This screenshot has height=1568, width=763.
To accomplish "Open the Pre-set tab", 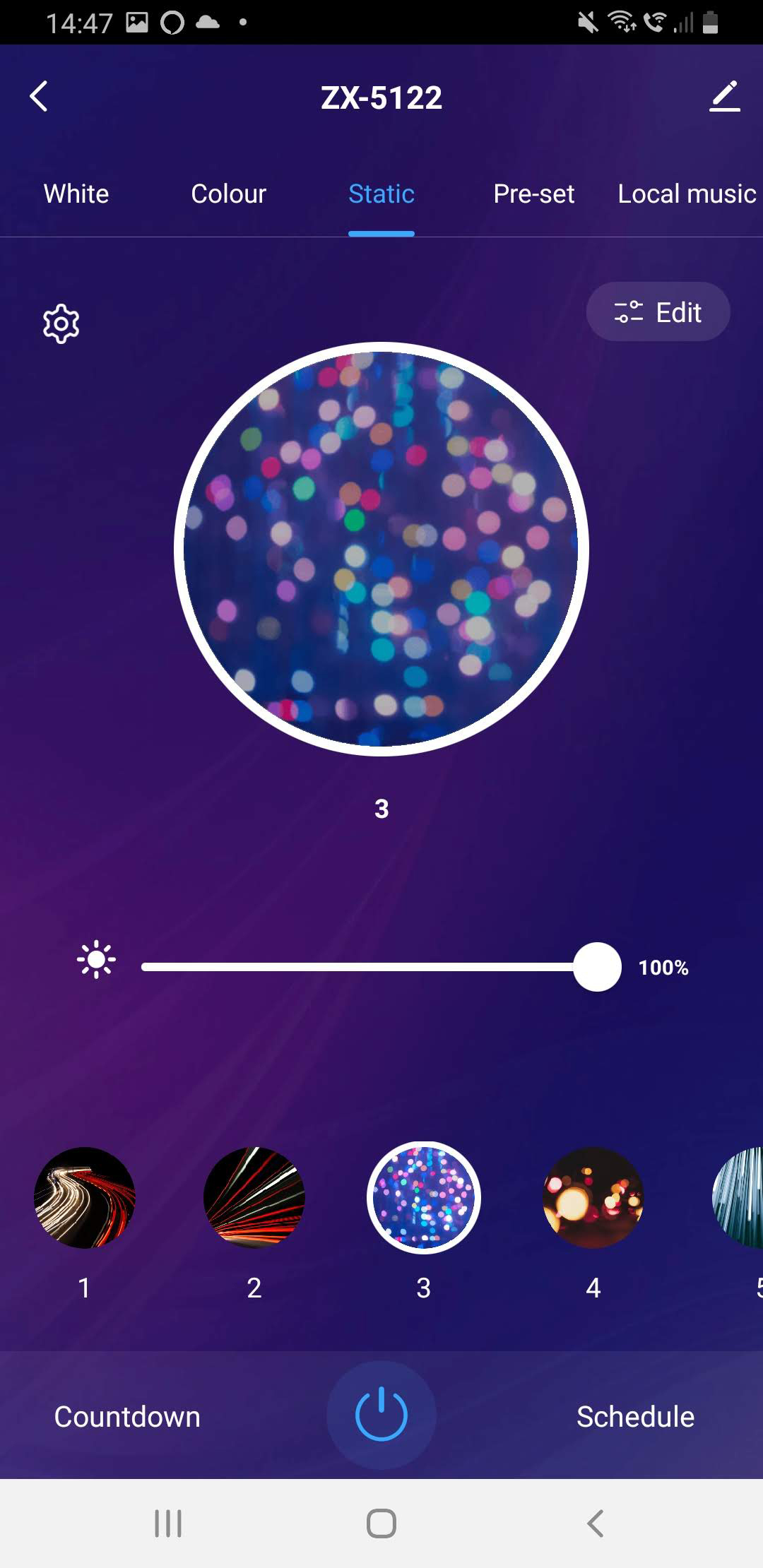I will coord(533,194).
